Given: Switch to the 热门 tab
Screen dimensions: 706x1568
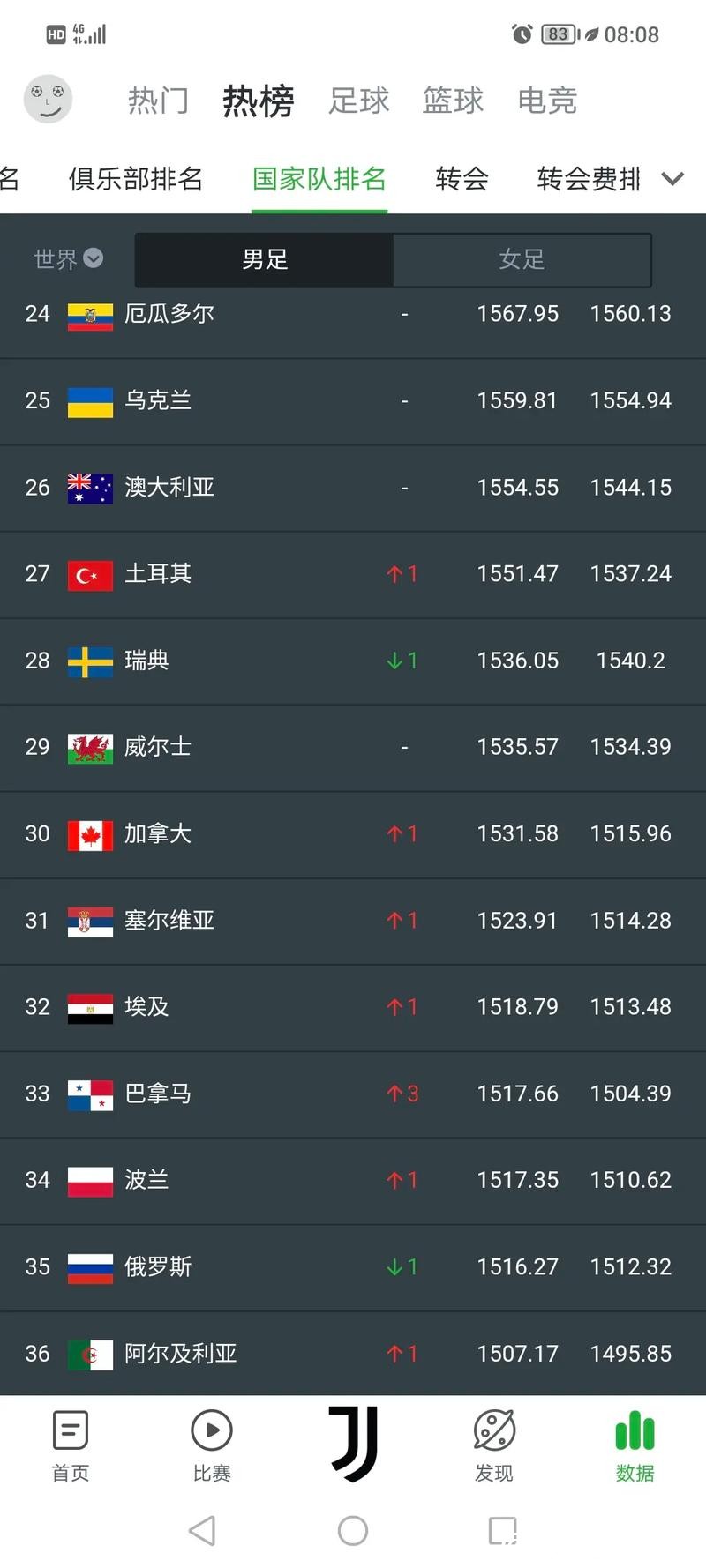Looking at the screenshot, I should click(x=158, y=101).
